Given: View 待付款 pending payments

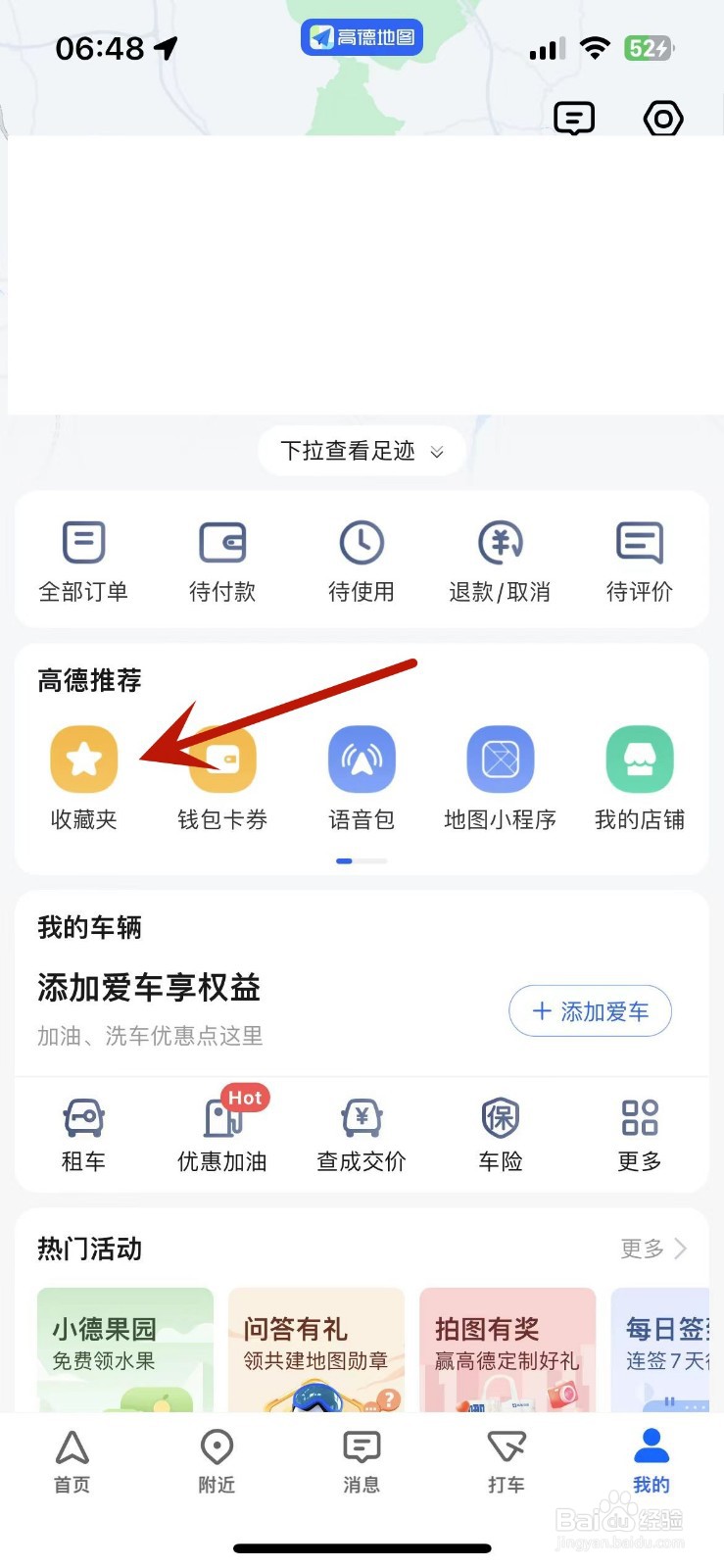Looking at the screenshot, I should (x=222, y=559).
